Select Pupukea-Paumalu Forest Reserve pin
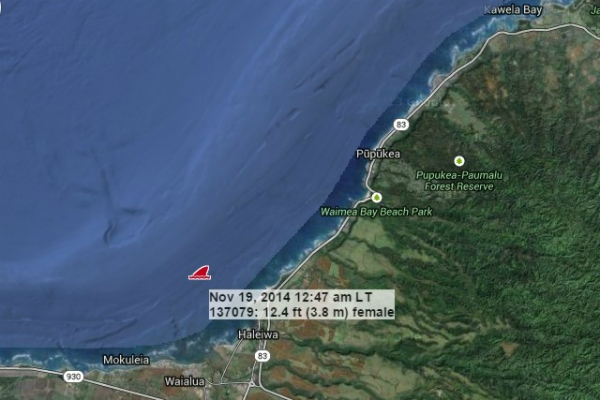This screenshot has height=400, width=600. (x=459, y=161)
